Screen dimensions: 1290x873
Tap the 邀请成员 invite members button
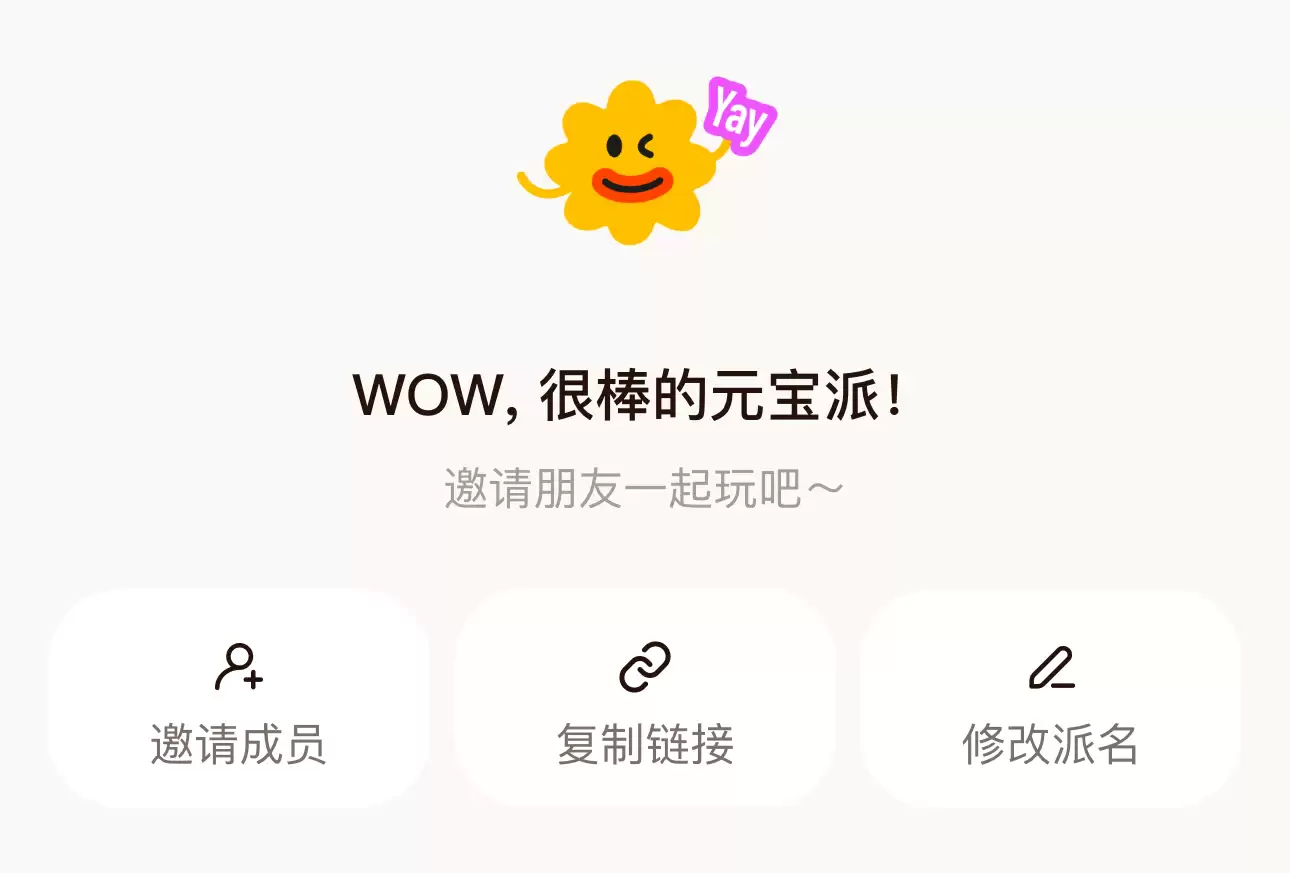click(x=238, y=699)
